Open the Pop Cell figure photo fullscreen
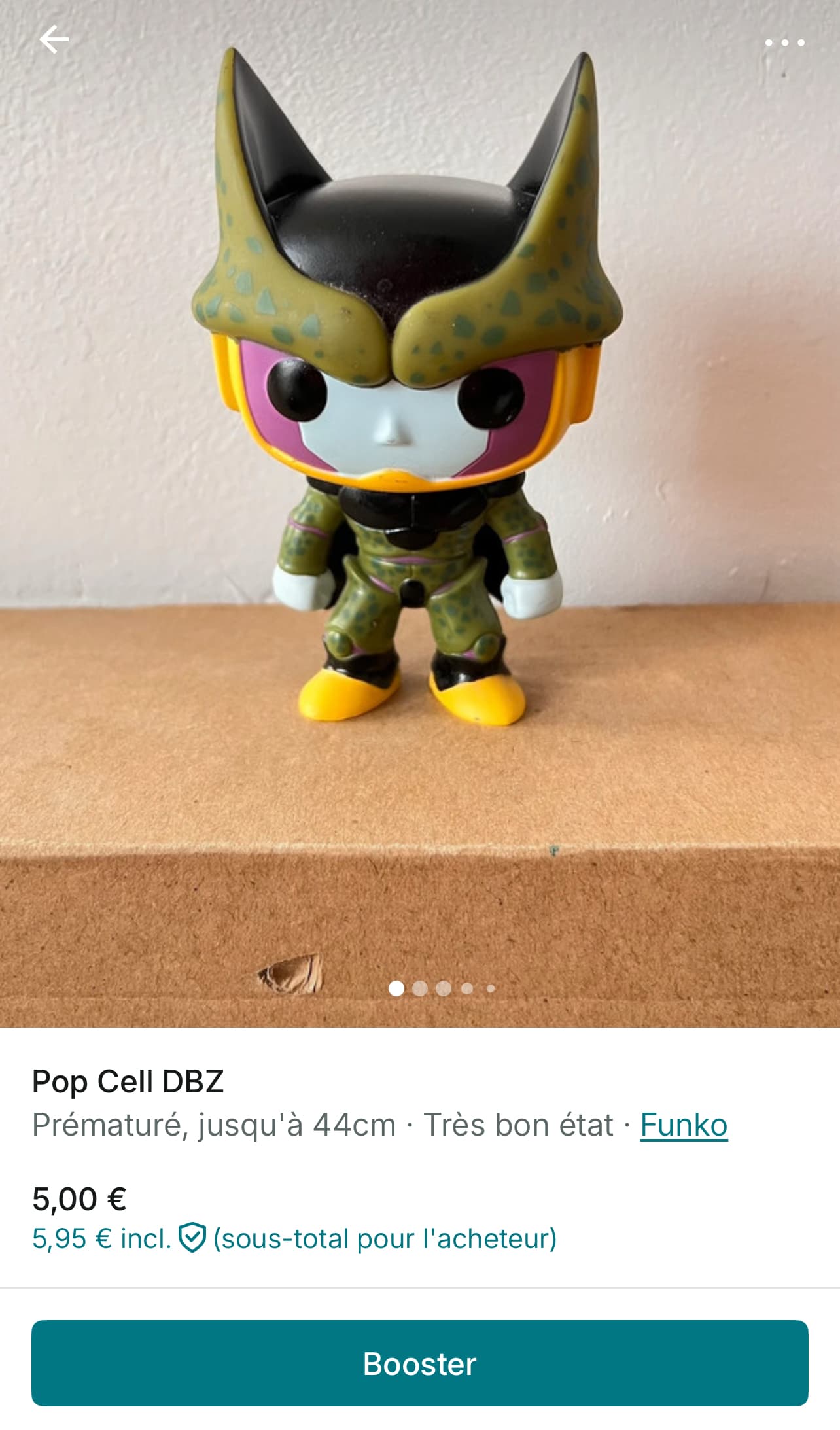This screenshot has height=1430, width=840. 419,458
